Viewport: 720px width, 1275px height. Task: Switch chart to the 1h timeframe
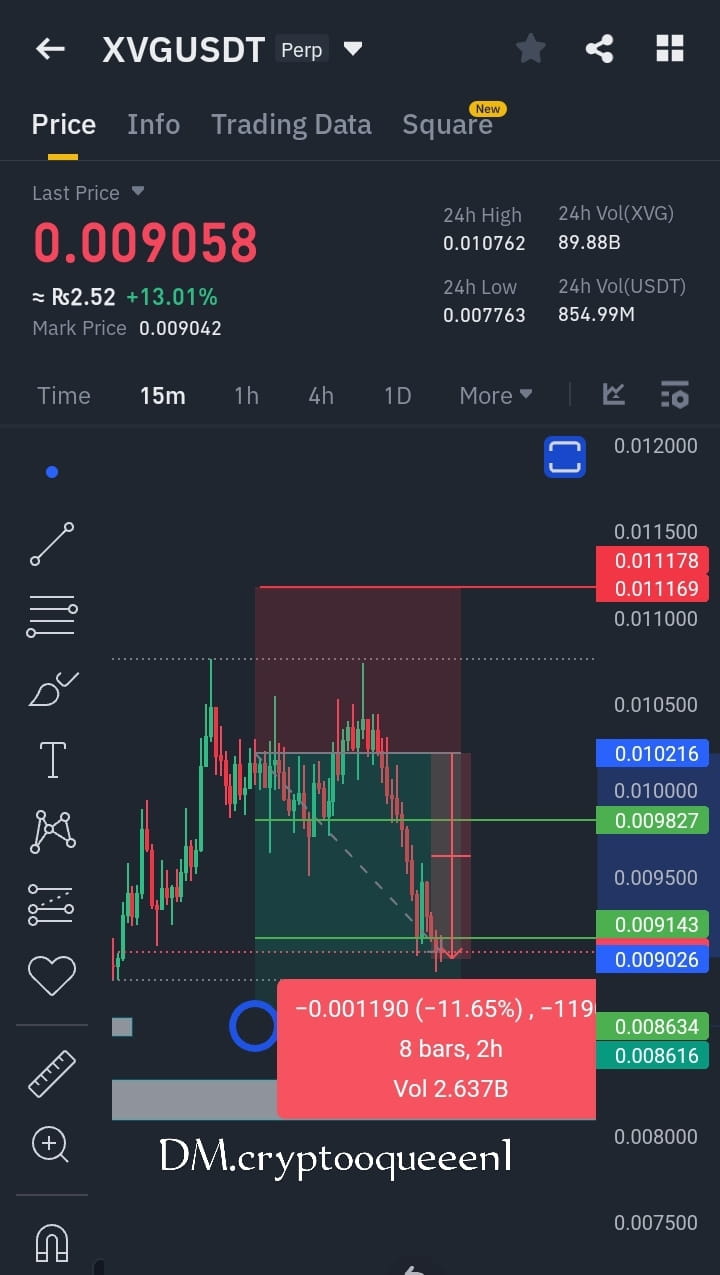click(x=246, y=395)
